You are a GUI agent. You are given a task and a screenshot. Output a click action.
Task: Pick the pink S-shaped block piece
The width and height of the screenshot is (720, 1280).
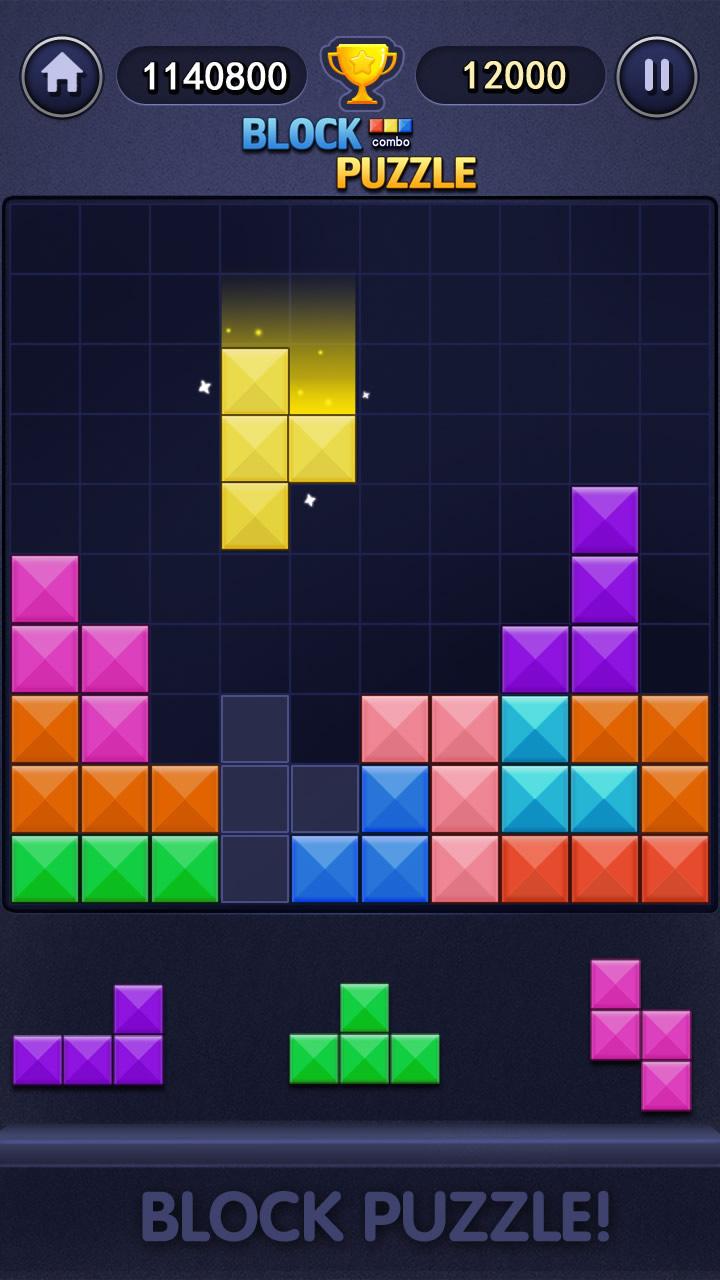tap(641, 1035)
